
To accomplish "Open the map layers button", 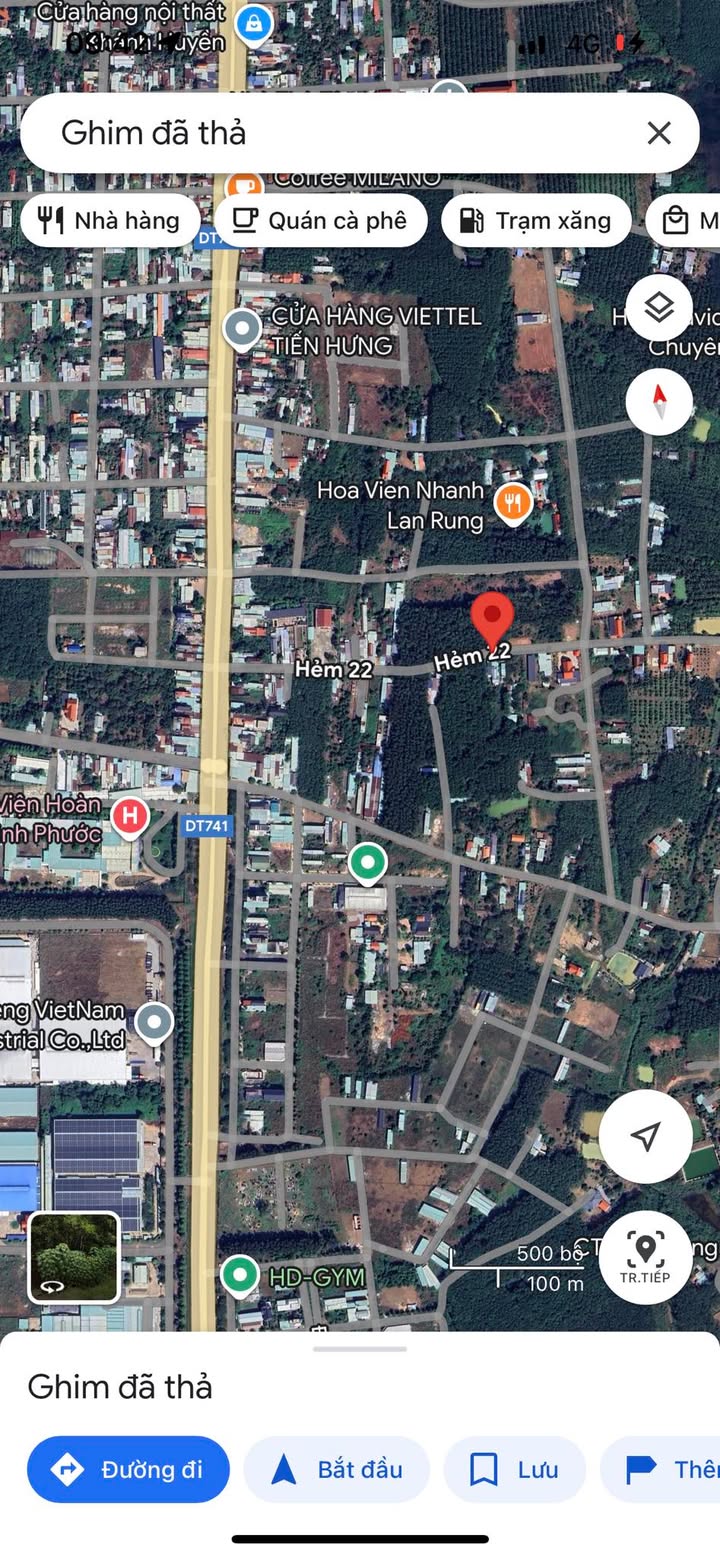I will click(x=659, y=308).
